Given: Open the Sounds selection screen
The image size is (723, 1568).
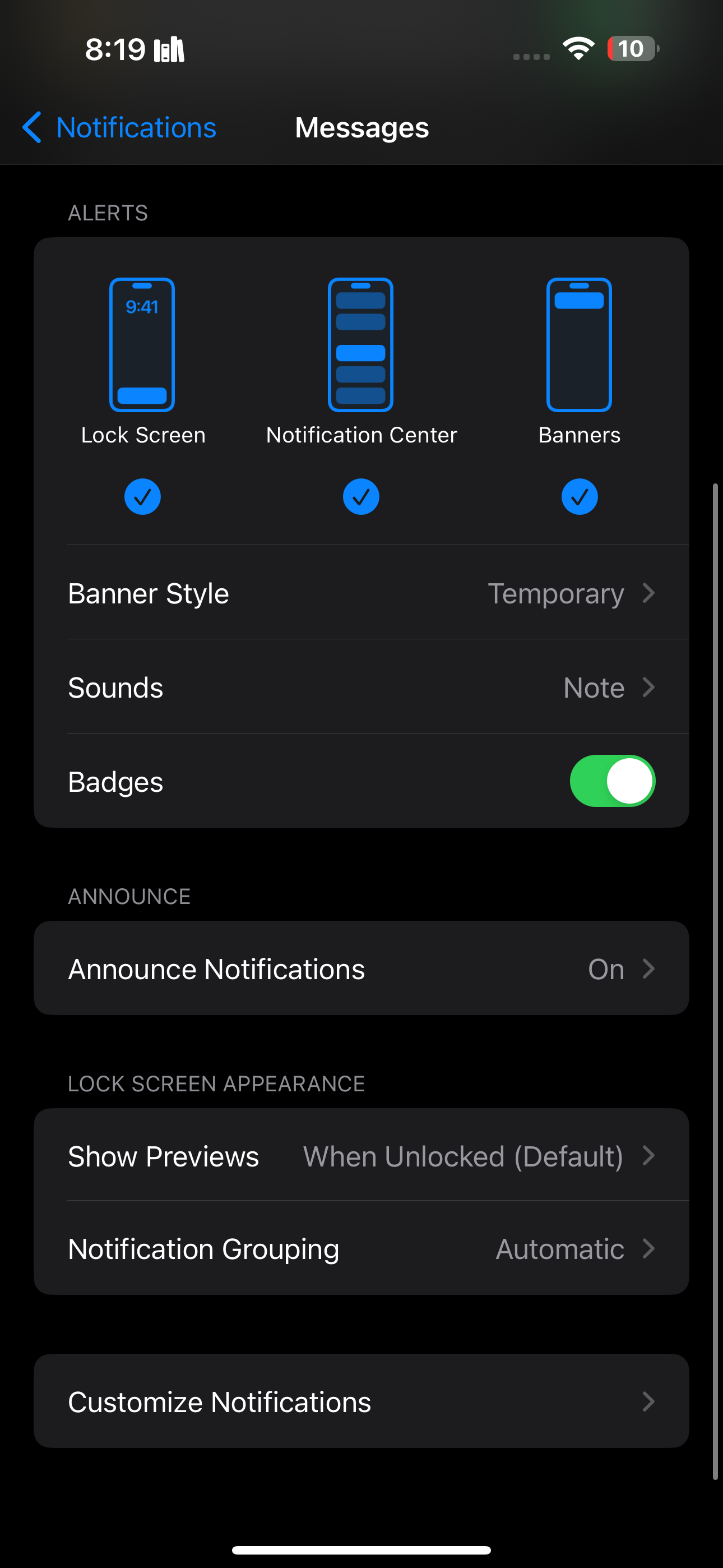Looking at the screenshot, I should 361,687.
